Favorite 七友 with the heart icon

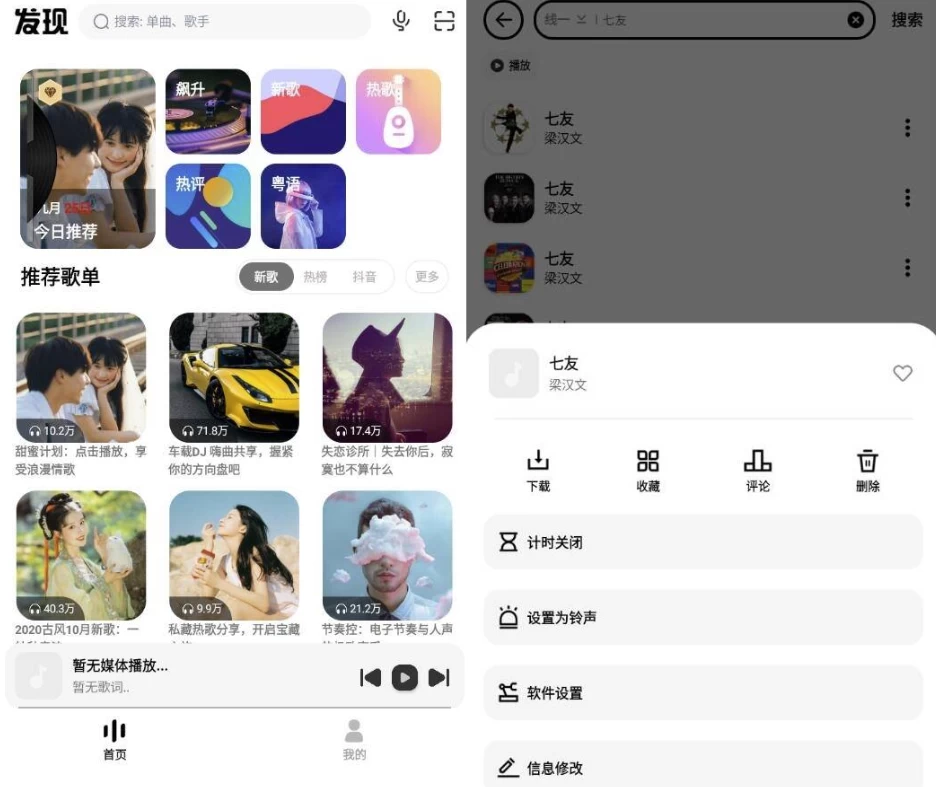coord(902,373)
